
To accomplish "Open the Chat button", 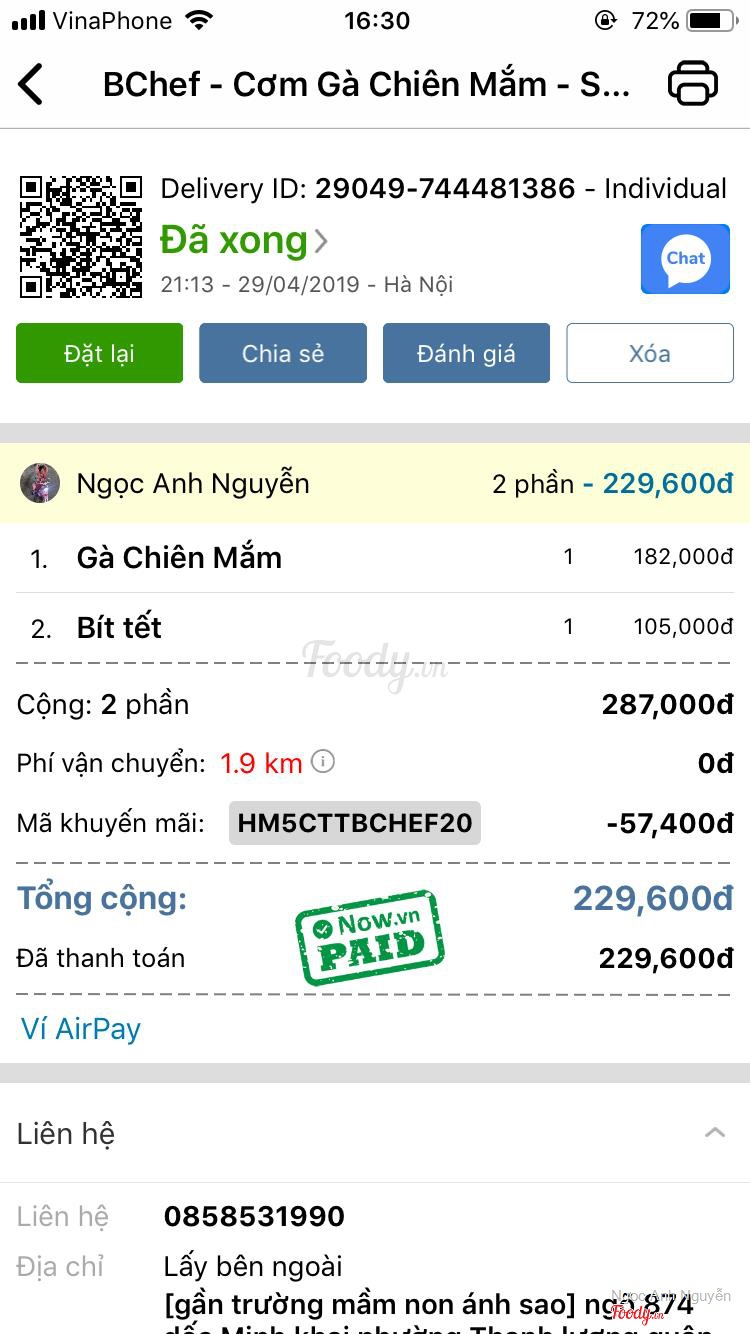I will tap(685, 259).
